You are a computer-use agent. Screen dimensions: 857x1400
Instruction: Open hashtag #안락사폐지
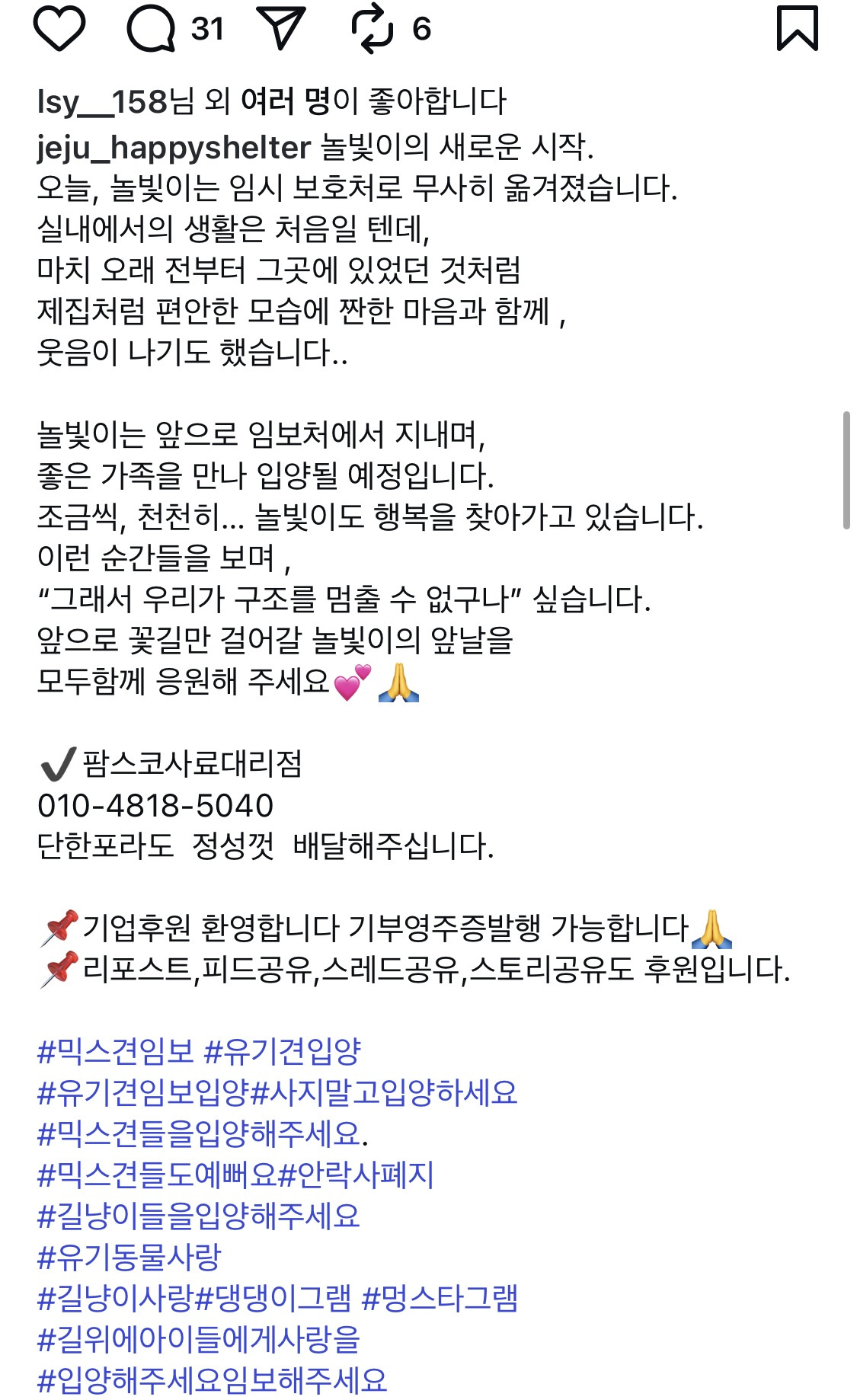click(356, 1175)
